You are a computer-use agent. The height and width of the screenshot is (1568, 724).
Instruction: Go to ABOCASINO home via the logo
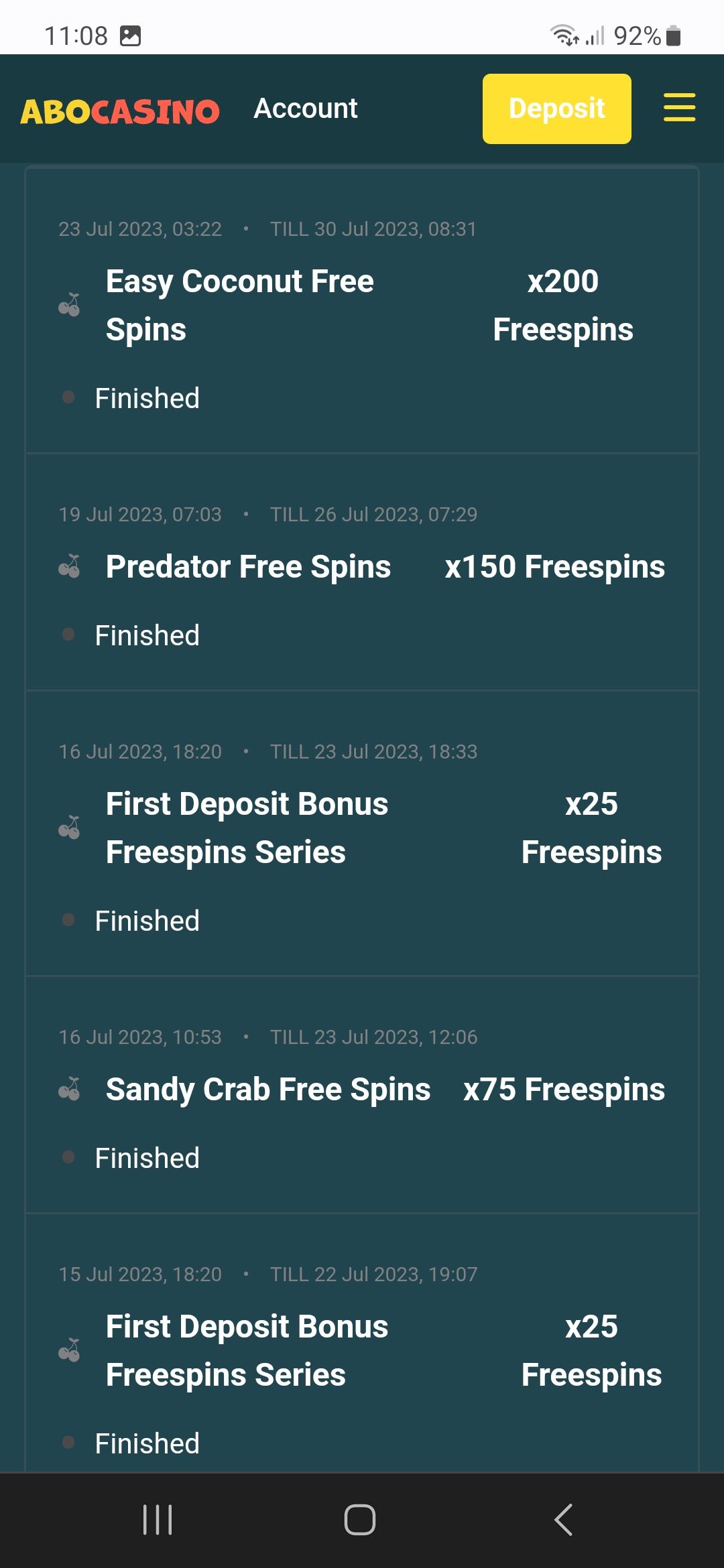[120, 111]
